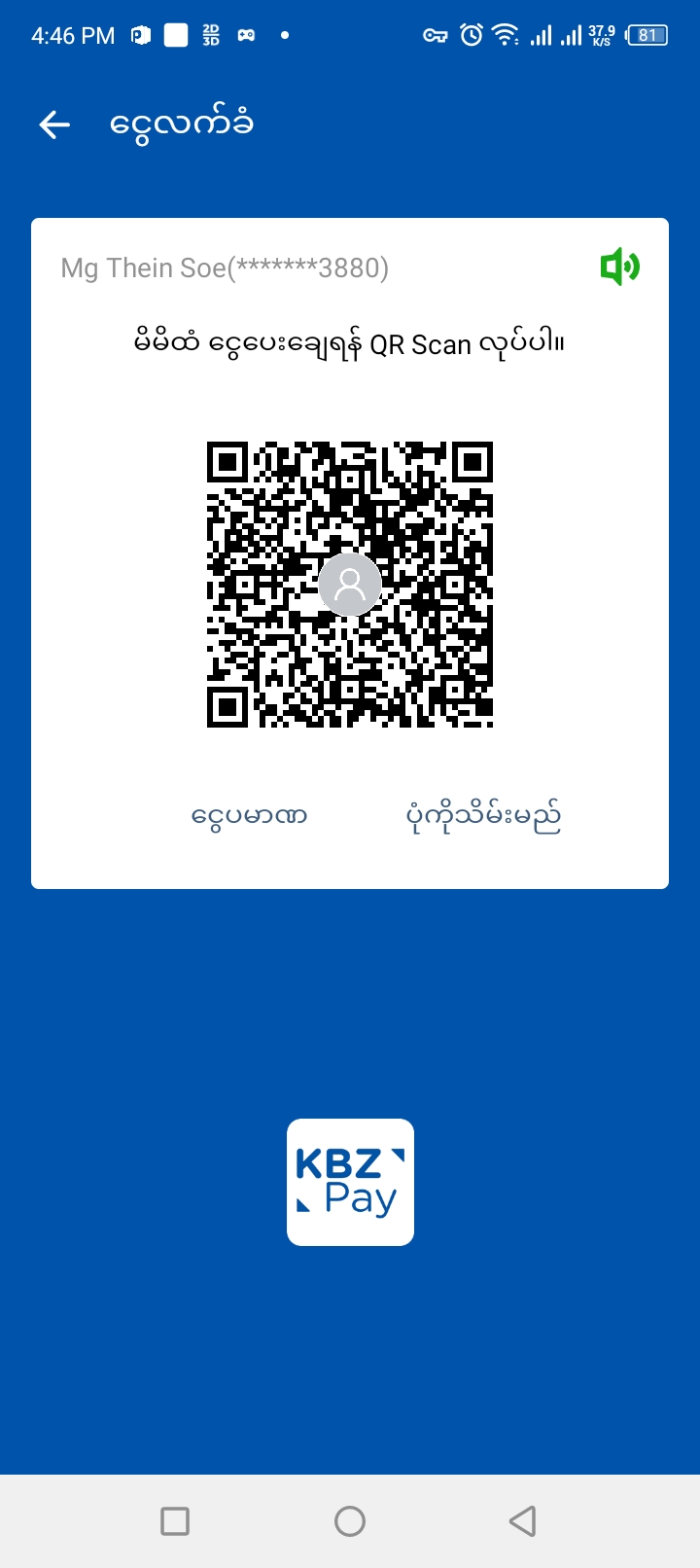Toggle the green speaker sound icon

pyautogui.click(x=619, y=267)
